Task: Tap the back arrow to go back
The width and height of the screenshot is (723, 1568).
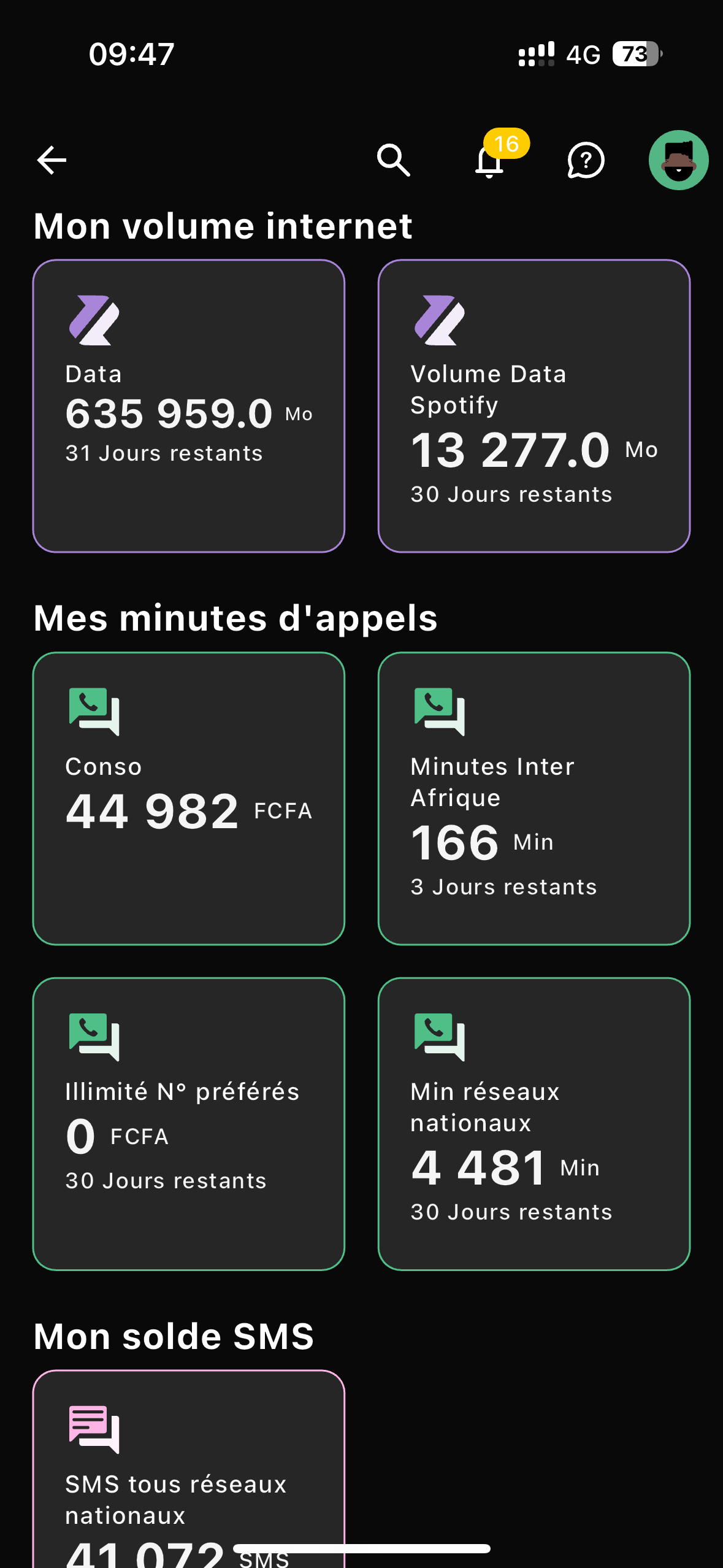Action: tap(52, 160)
